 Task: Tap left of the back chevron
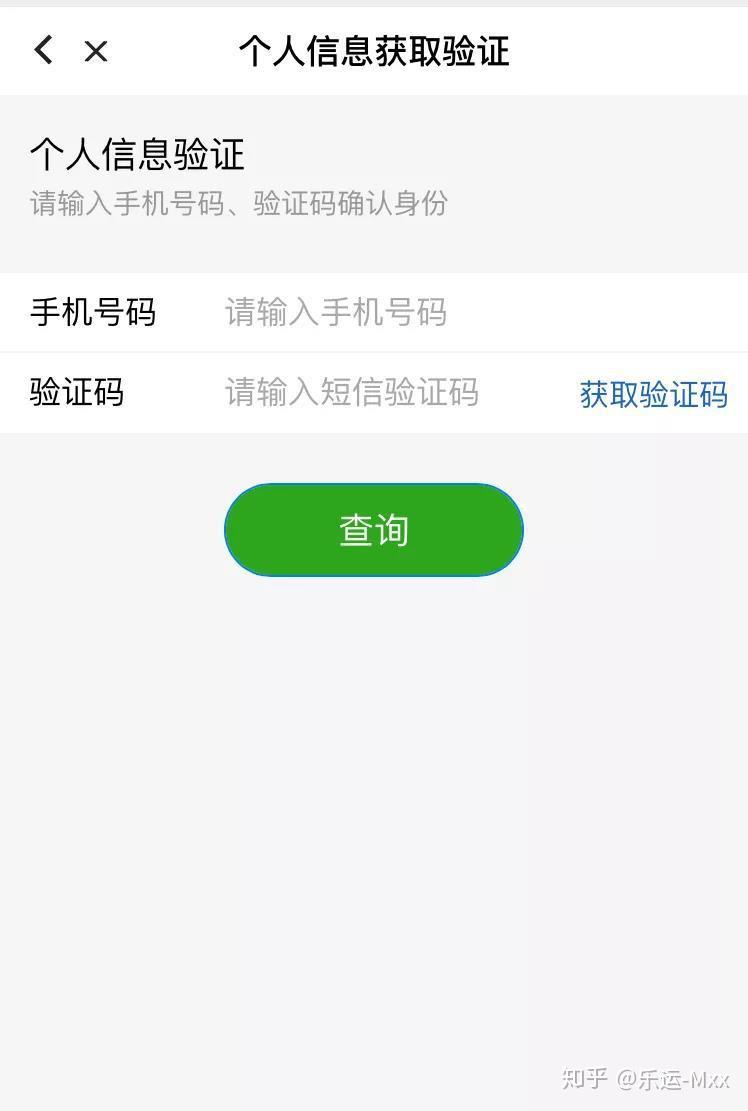pyautogui.click(x=15, y=50)
